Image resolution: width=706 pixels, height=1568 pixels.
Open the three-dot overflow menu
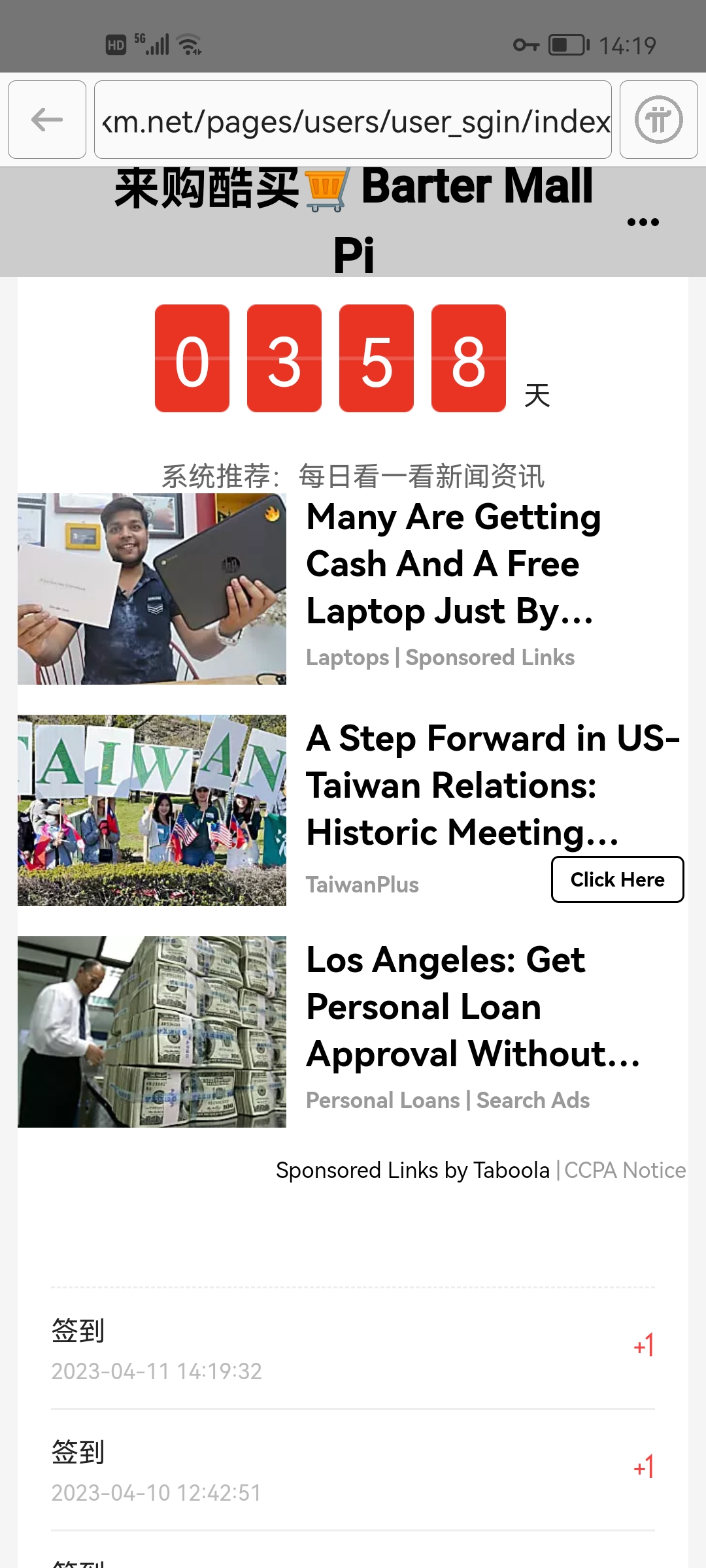(x=643, y=222)
